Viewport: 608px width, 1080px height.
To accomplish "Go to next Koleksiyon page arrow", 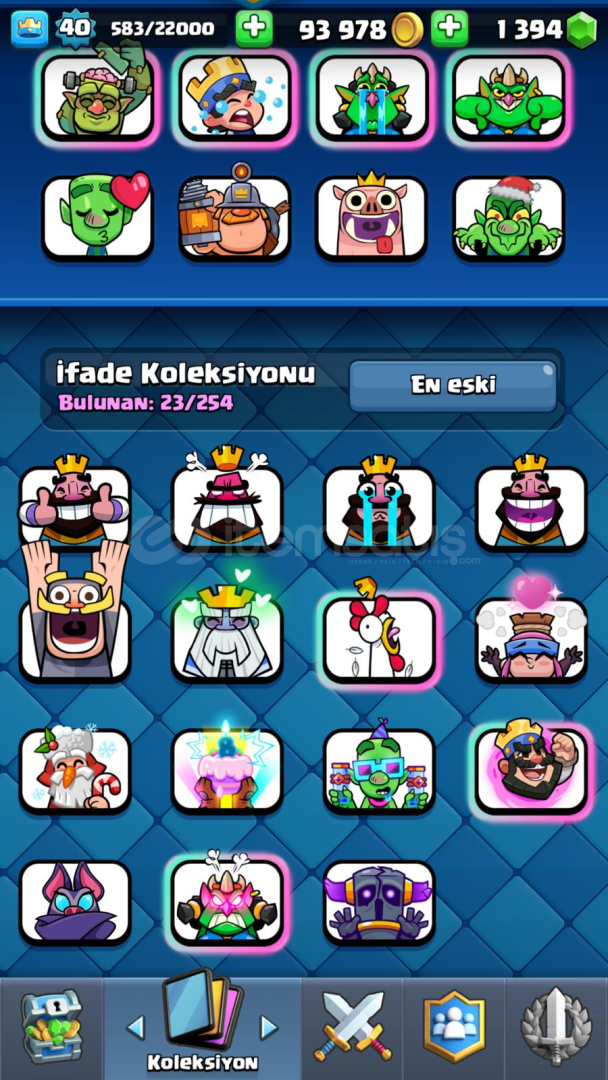I will (268, 1027).
